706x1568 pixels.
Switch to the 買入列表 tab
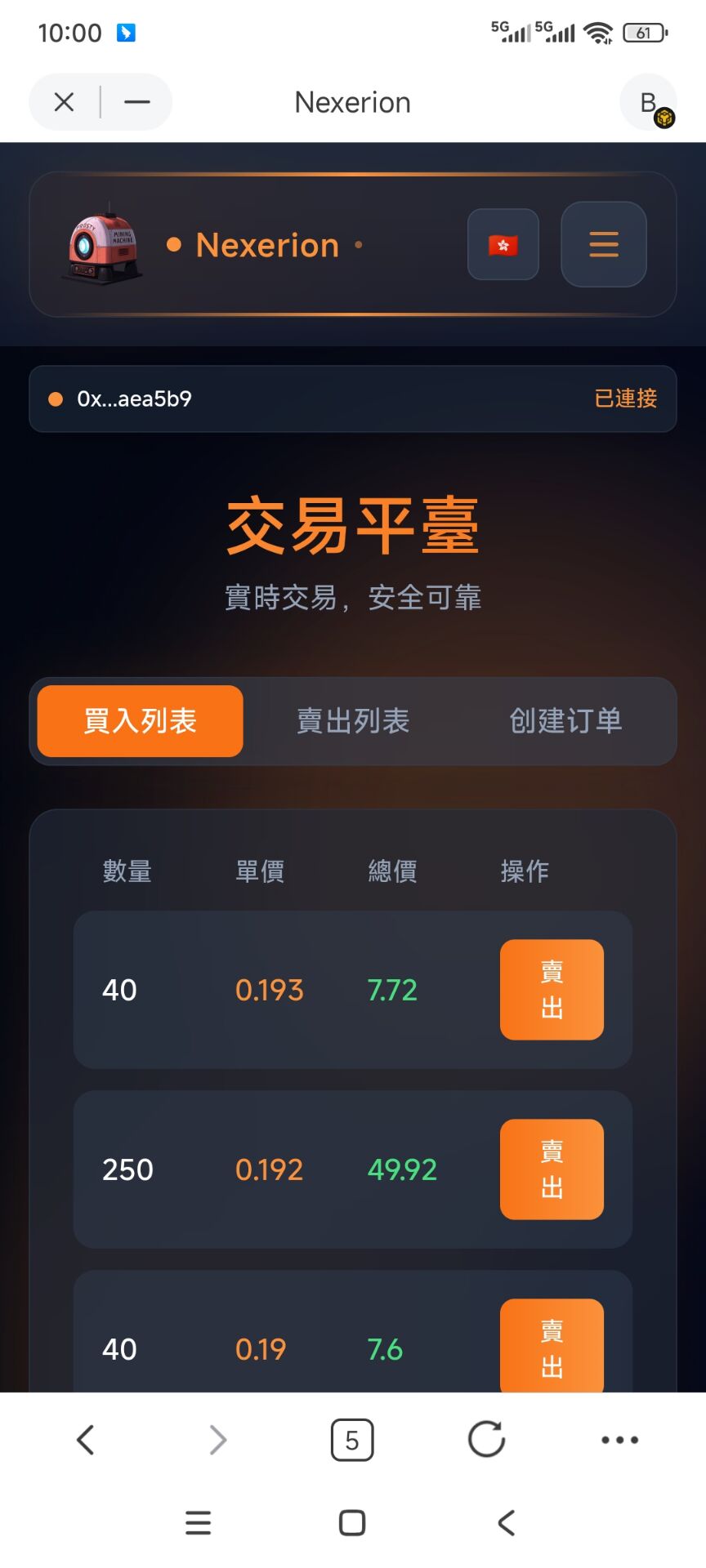141,721
